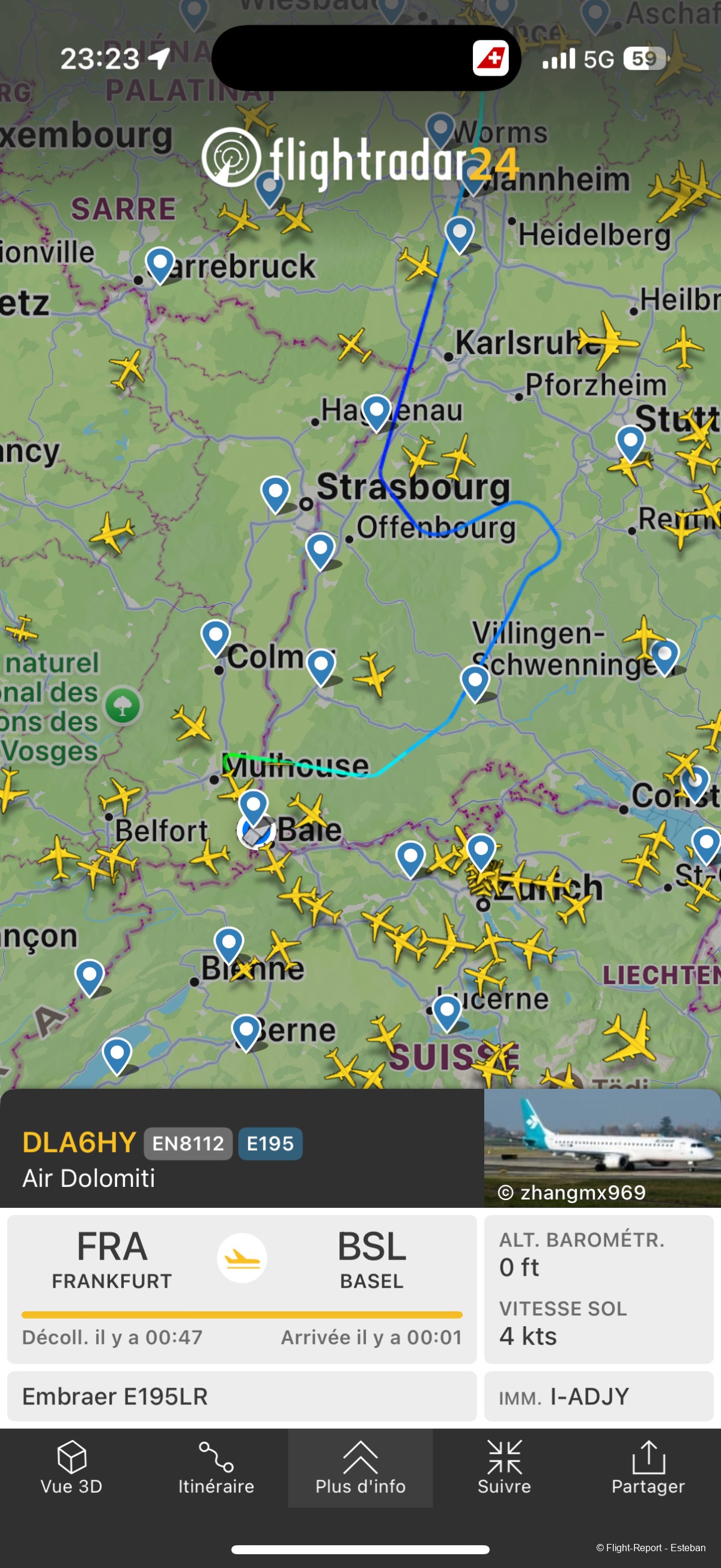
Task: Select the airport pin near Berne
Action: click(246, 1031)
